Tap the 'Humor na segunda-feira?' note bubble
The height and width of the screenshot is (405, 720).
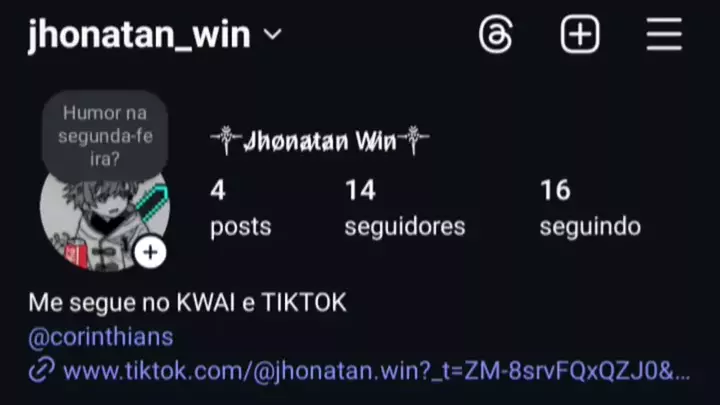click(105, 135)
